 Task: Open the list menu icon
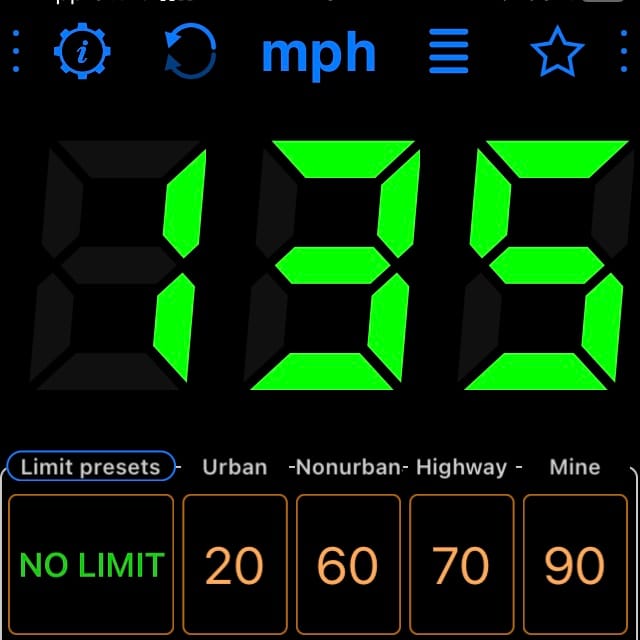pyautogui.click(x=449, y=52)
